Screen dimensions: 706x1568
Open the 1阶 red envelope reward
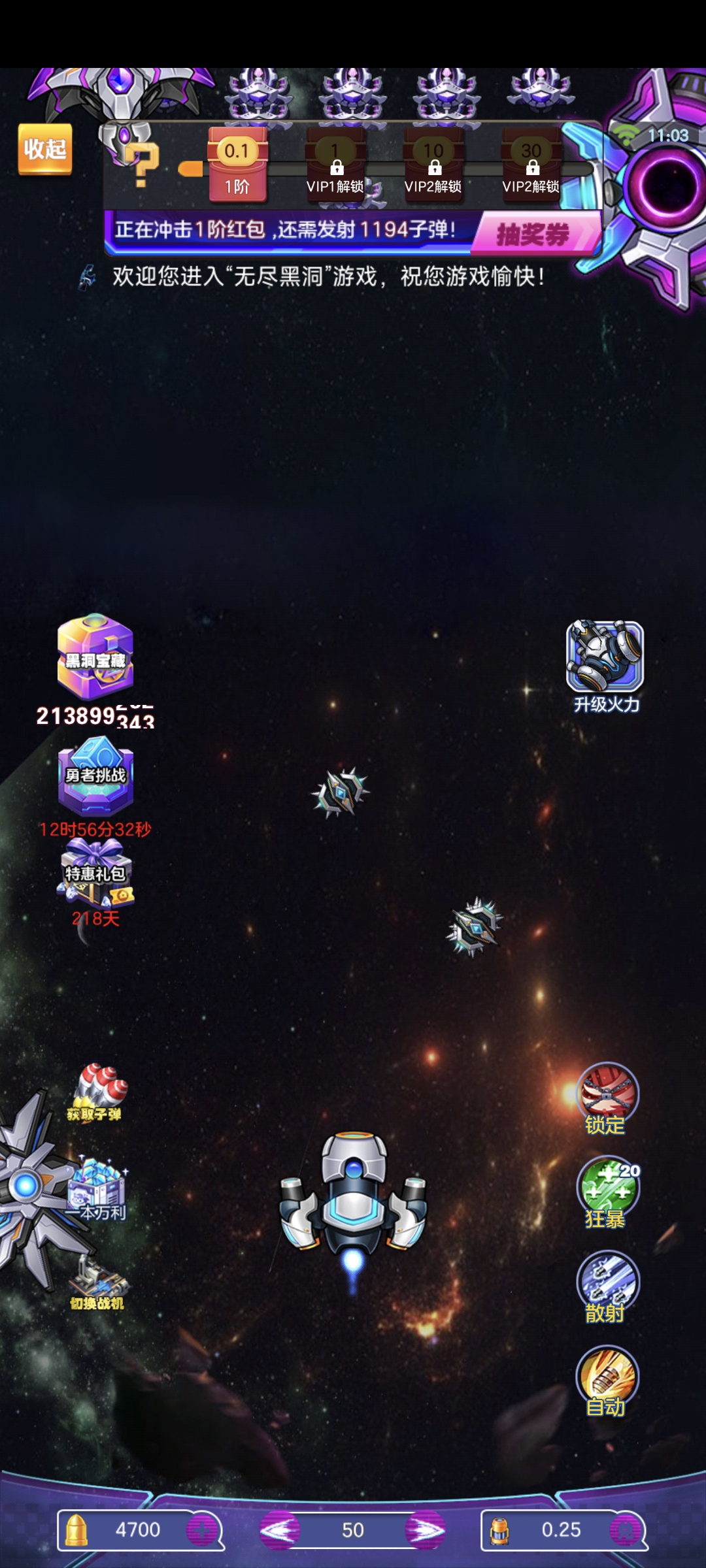(237, 165)
